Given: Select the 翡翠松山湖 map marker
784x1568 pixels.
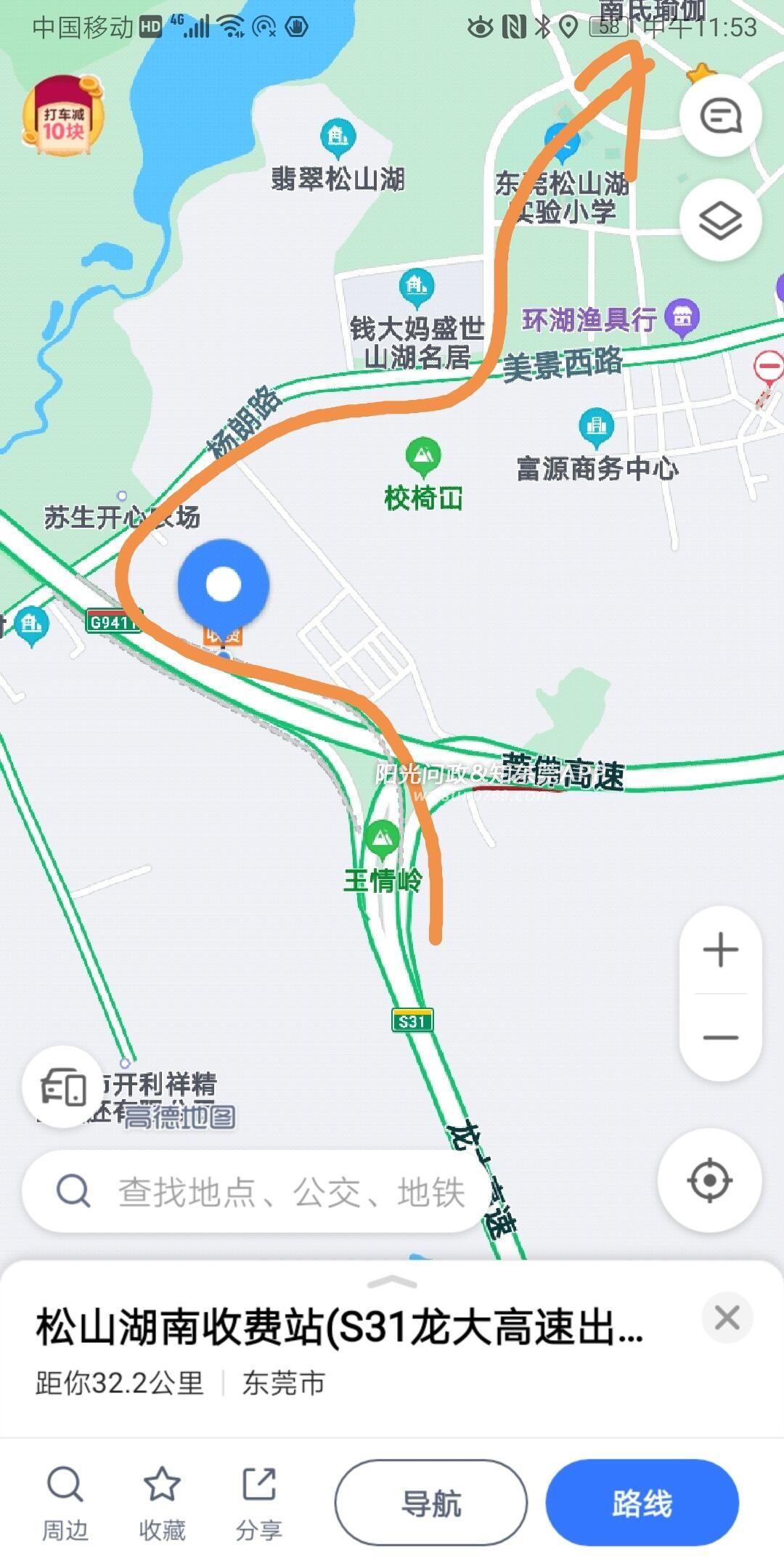Looking at the screenshot, I should pos(338,139).
